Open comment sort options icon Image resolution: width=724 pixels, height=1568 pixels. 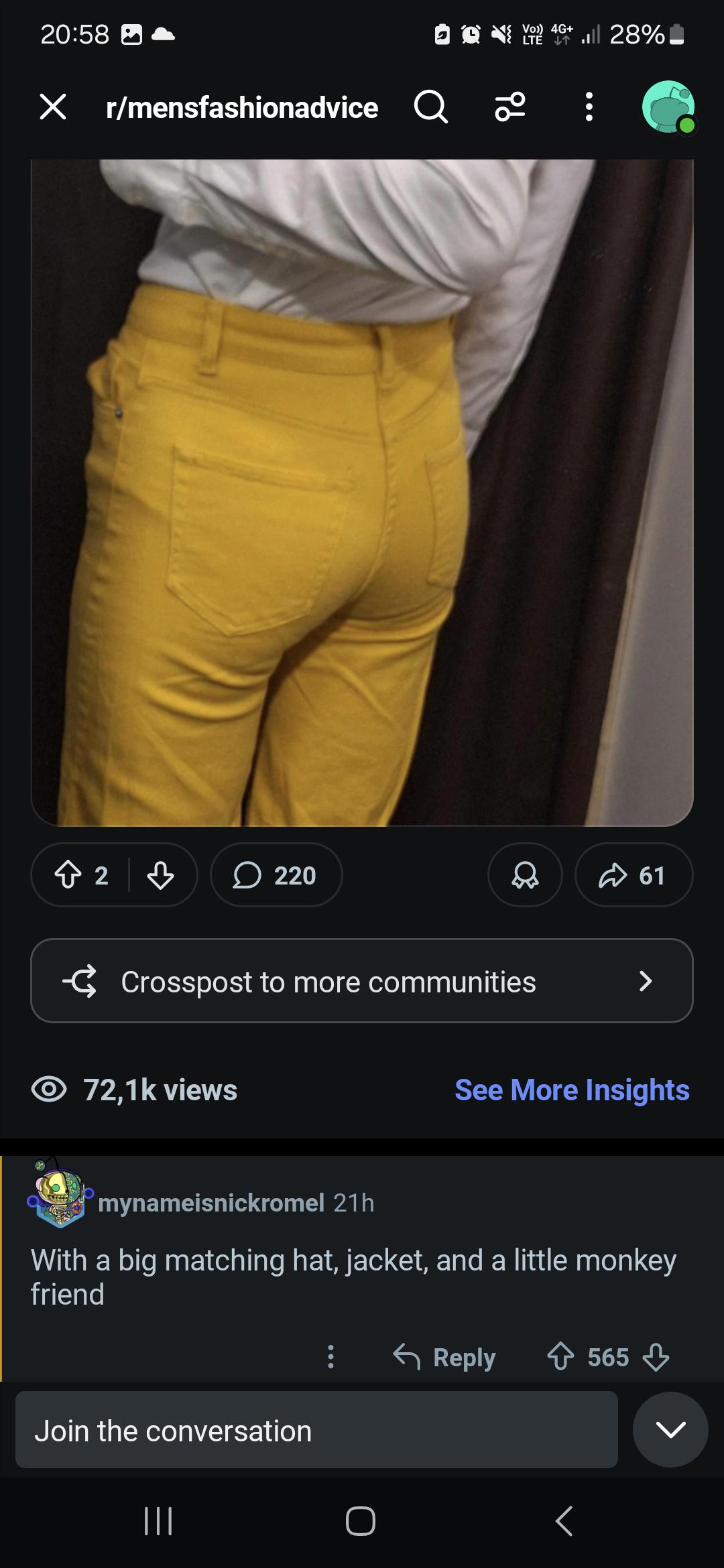(x=510, y=107)
